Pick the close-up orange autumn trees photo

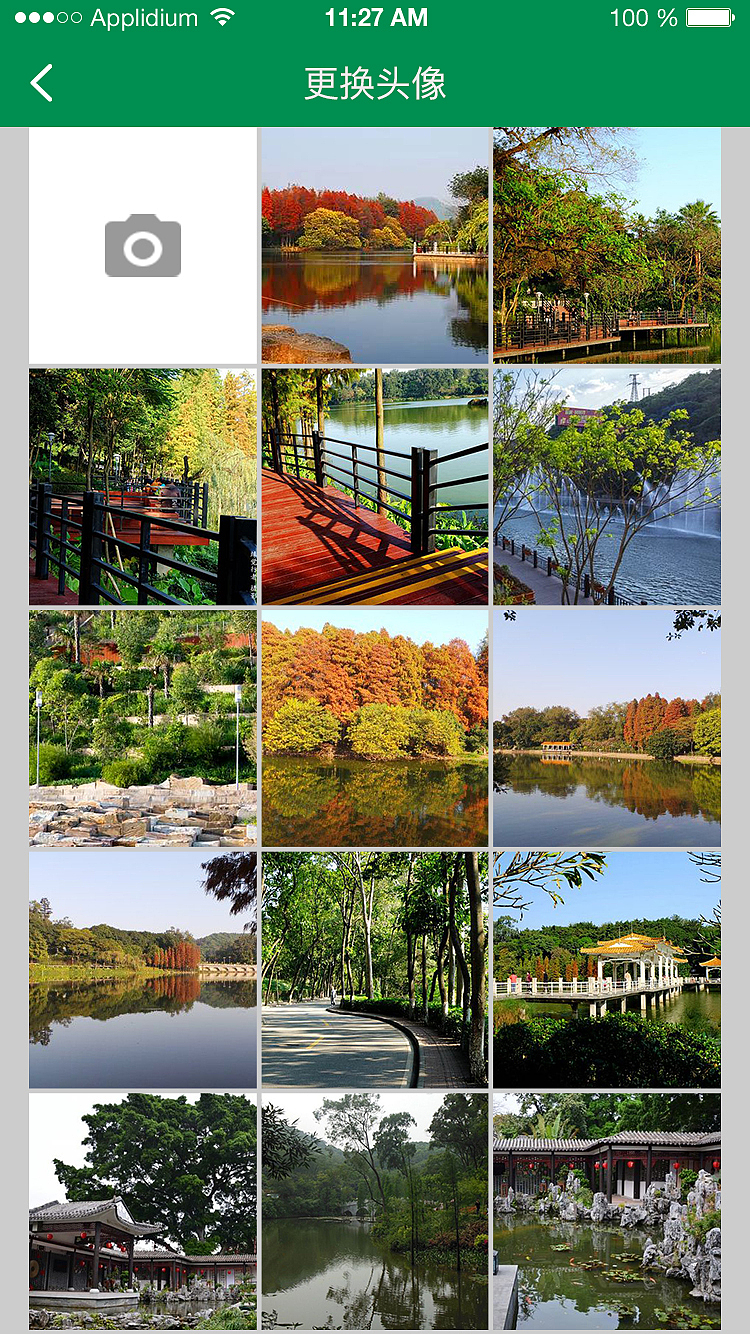tap(375, 729)
